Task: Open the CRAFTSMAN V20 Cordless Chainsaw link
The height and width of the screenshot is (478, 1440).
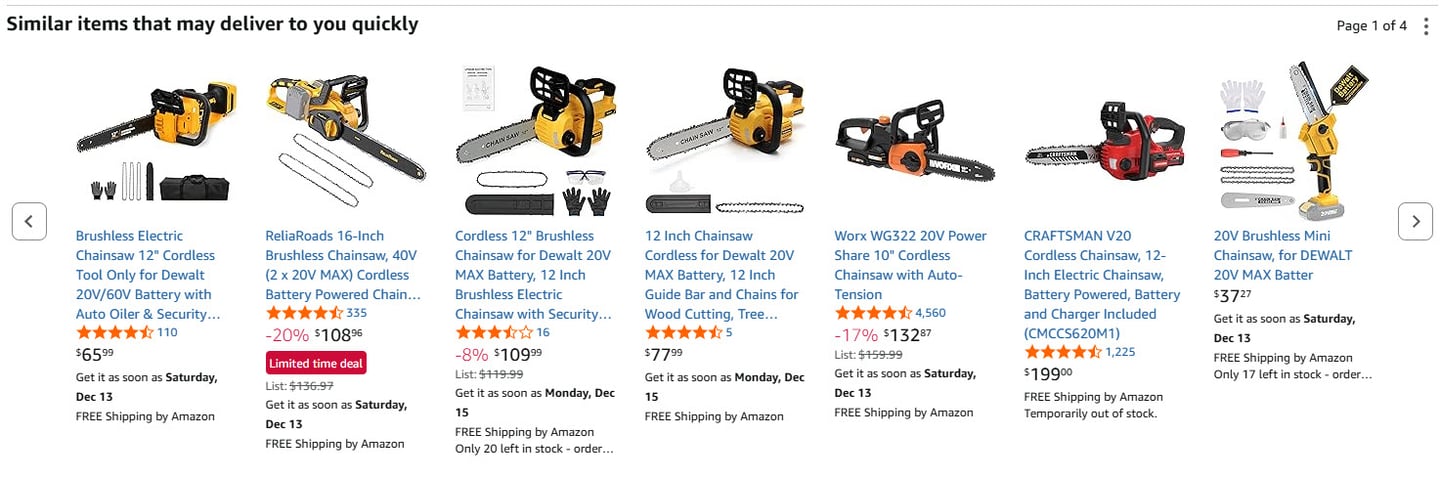Action: pyautogui.click(x=1102, y=285)
